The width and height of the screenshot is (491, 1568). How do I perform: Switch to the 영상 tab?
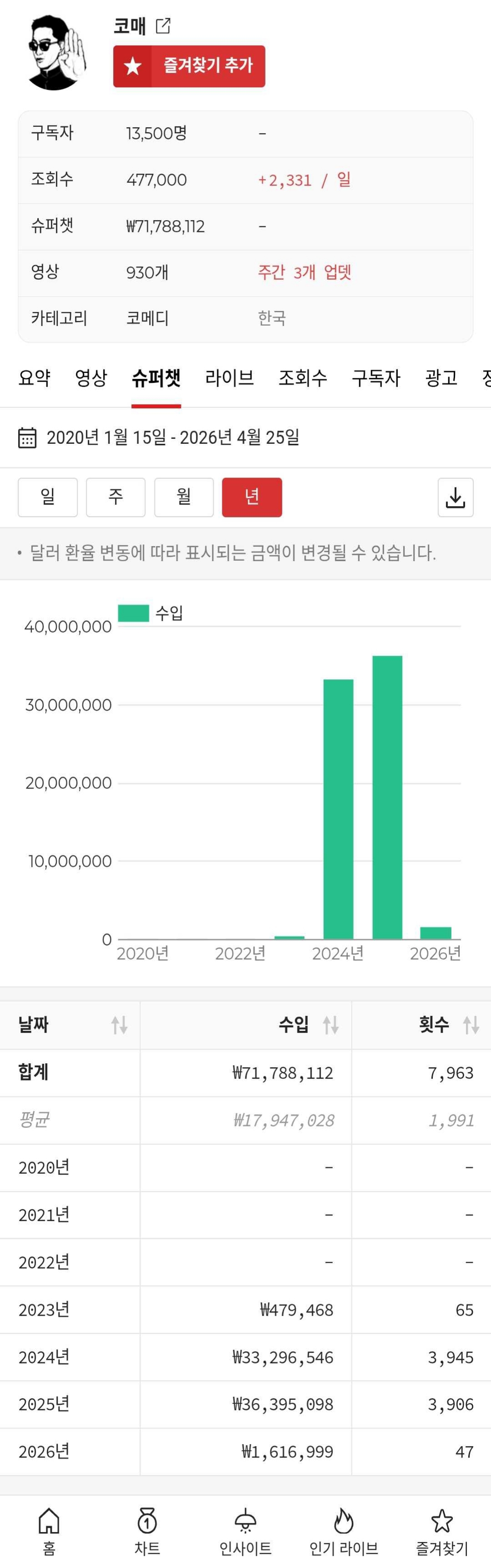tap(90, 378)
